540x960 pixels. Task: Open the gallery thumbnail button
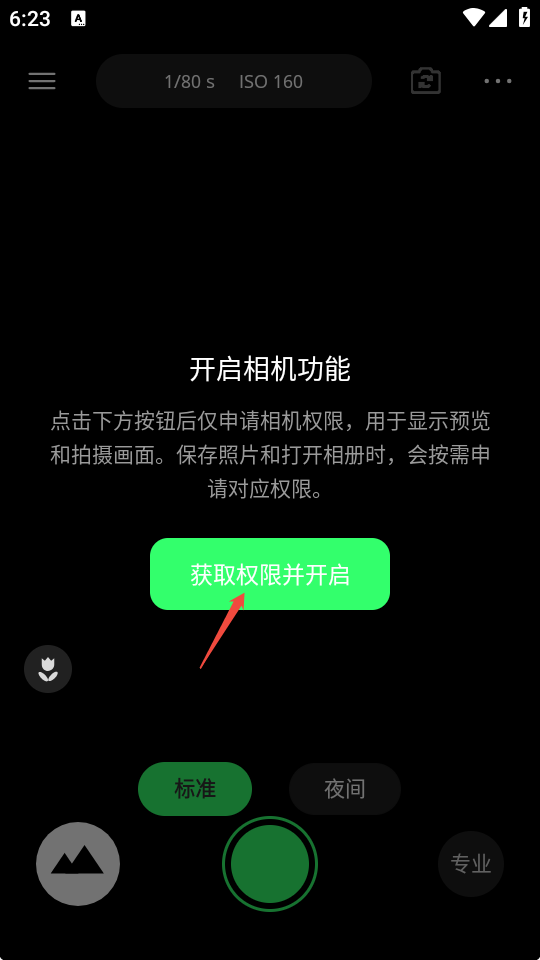tap(78, 864)
